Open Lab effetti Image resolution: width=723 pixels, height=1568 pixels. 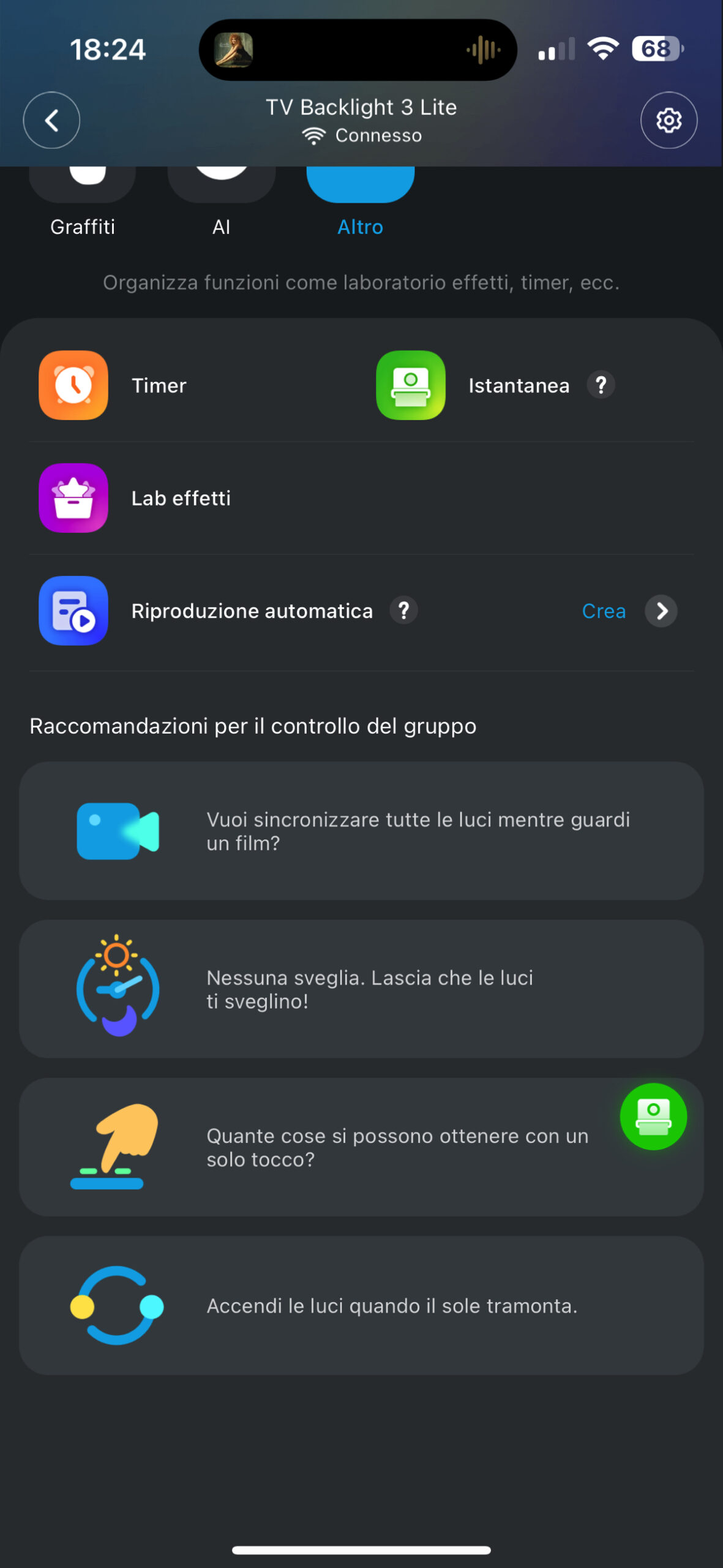click(136, 498)
